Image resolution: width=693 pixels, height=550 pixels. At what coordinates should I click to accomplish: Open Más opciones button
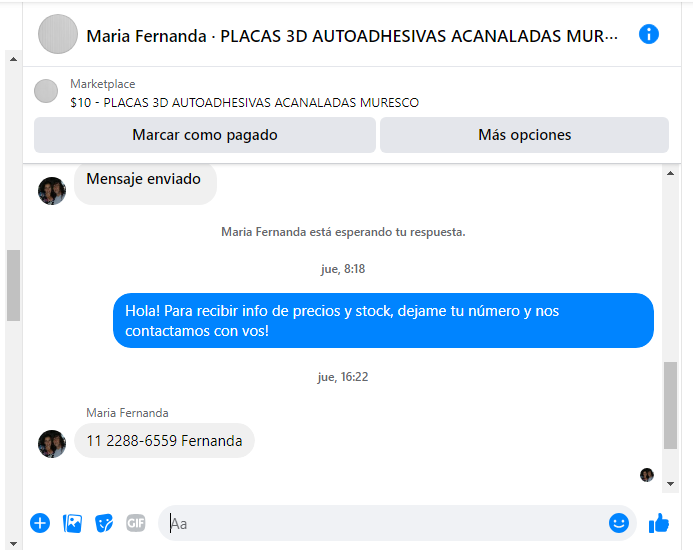point(524,135)
